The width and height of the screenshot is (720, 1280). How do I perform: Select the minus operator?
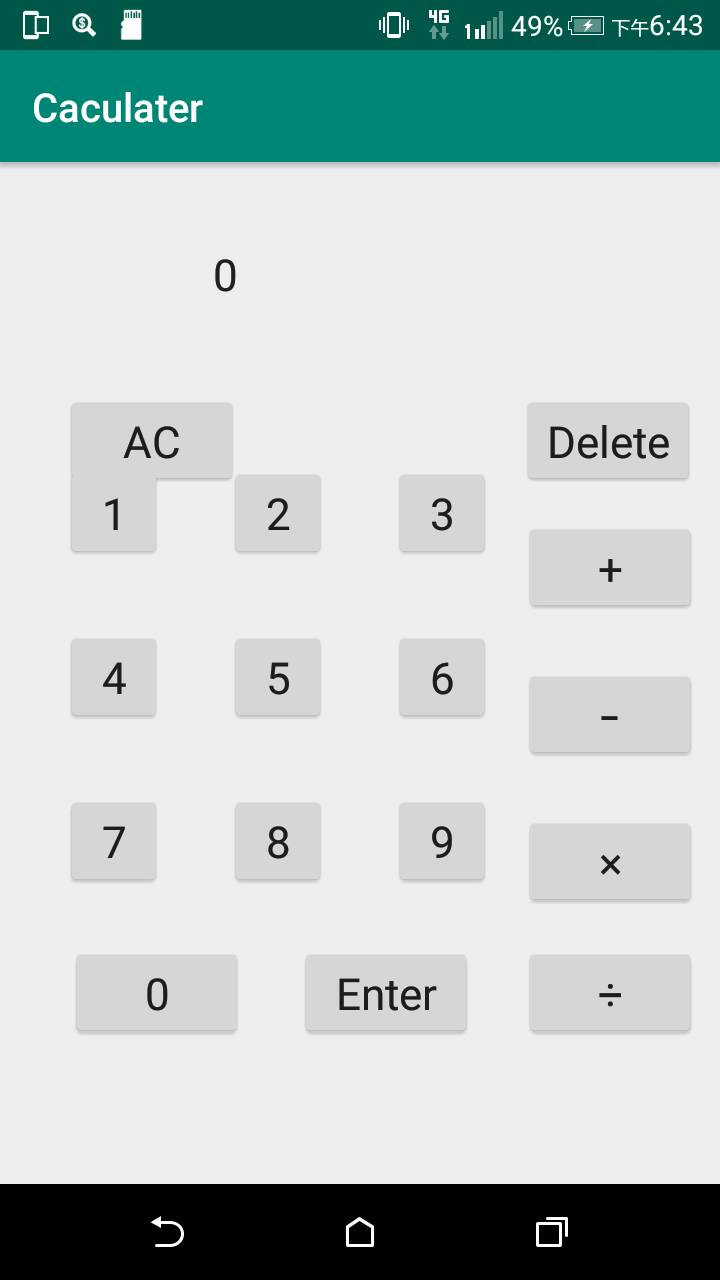pyautogui.click(x=610, y=716)
